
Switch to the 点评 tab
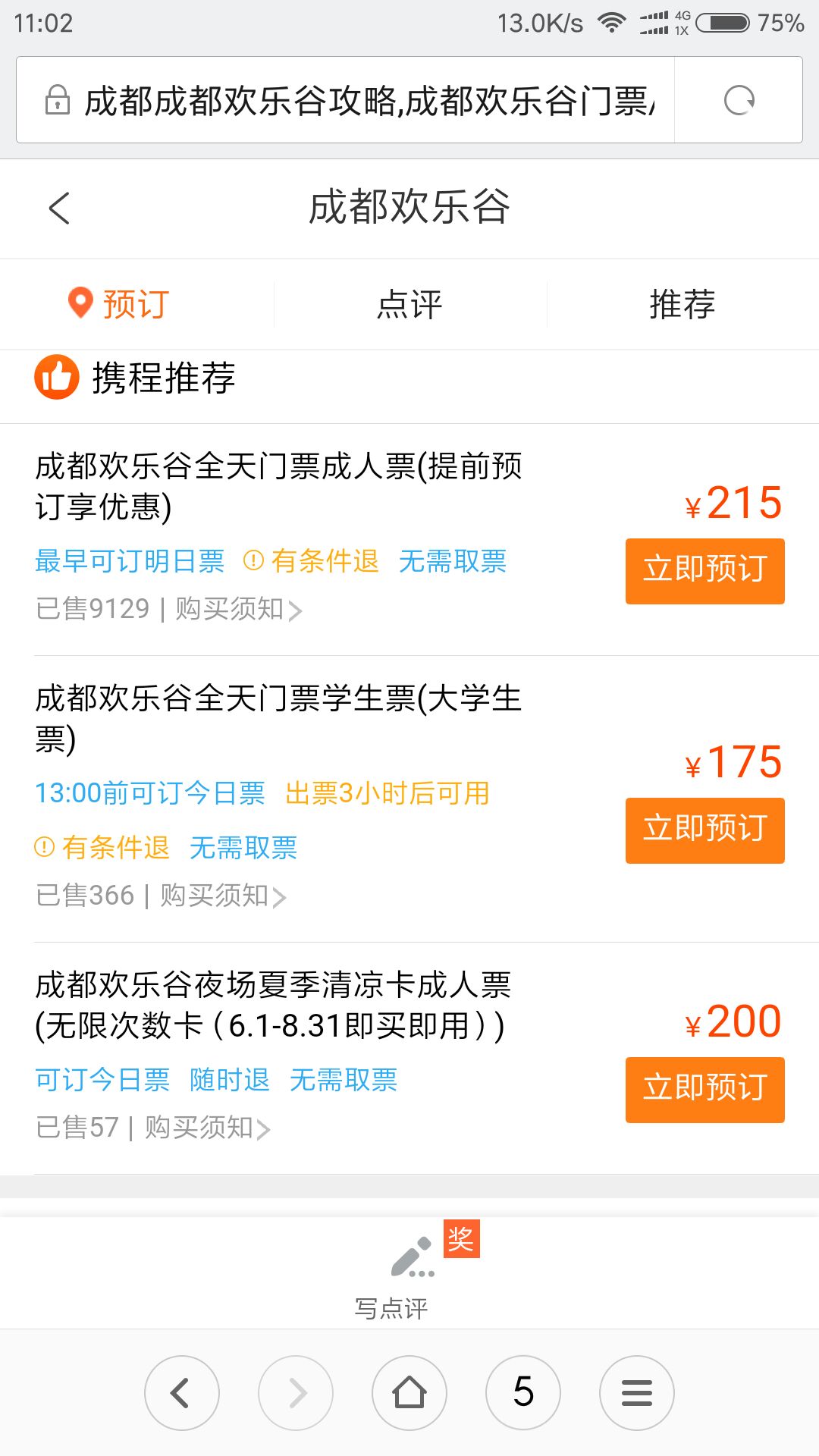click(x=409, y=304)
